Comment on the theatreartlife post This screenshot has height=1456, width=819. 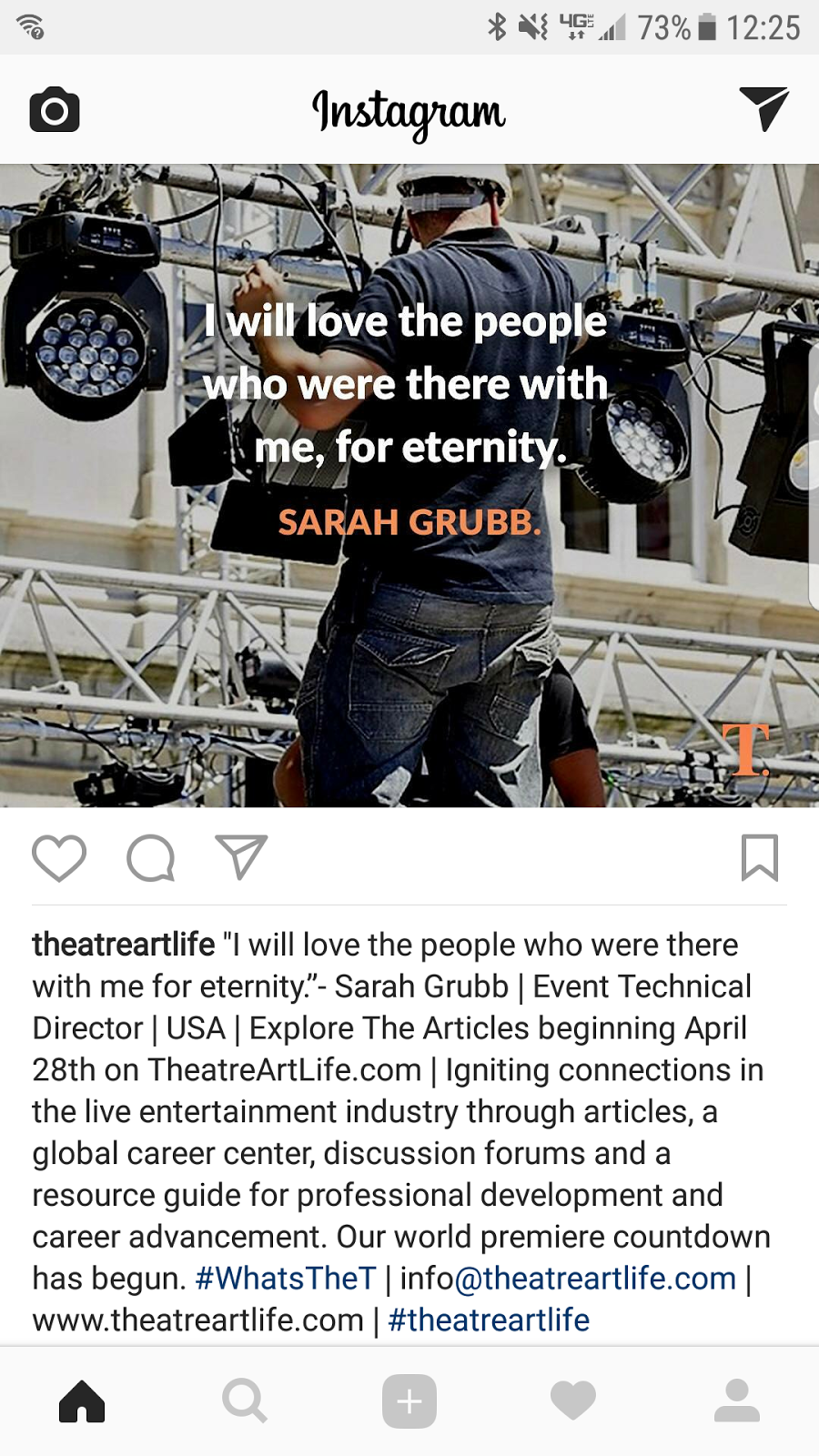click(150, 857)
